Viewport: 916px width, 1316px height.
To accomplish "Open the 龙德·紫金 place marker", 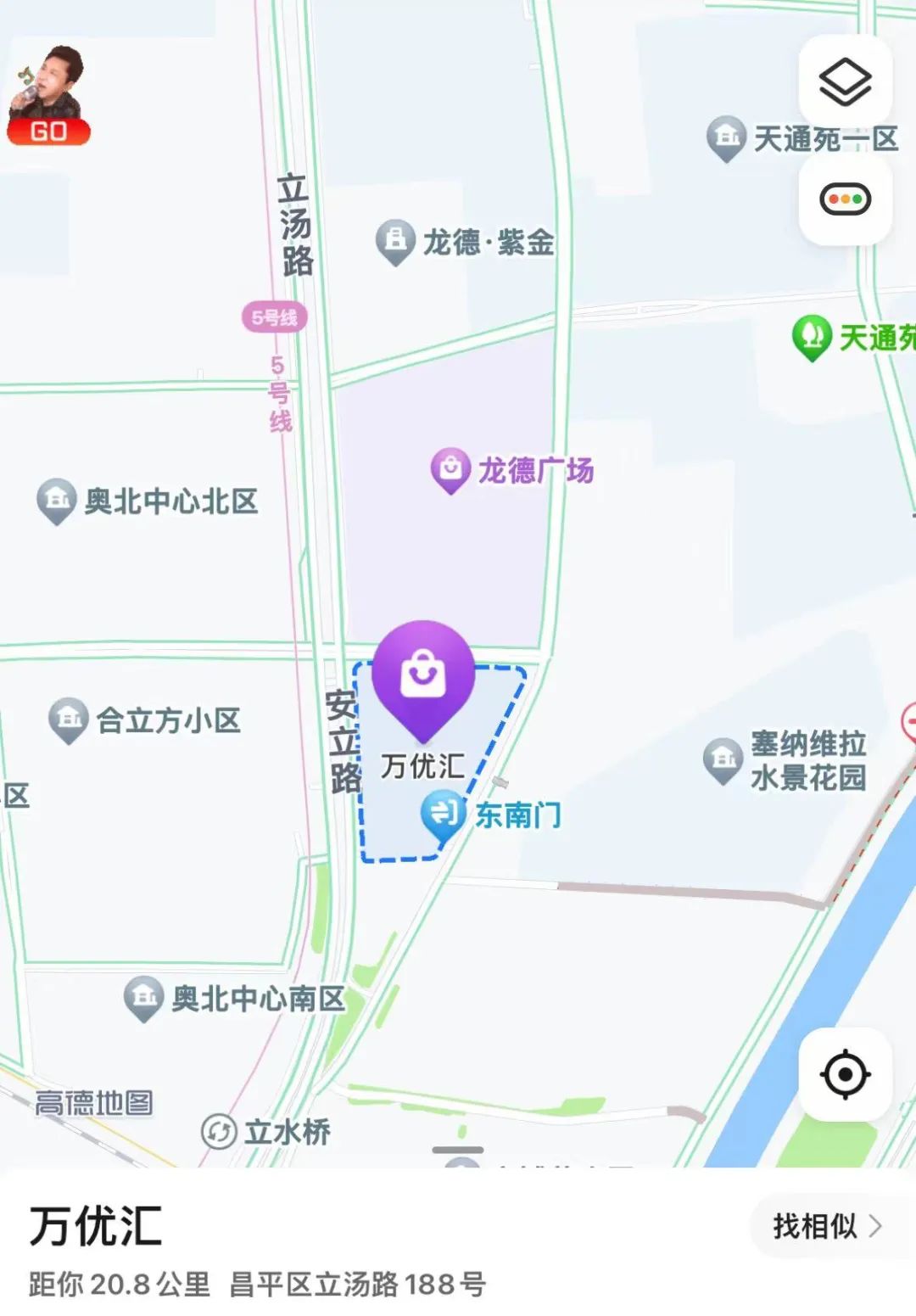I will [x=395, y=242].
